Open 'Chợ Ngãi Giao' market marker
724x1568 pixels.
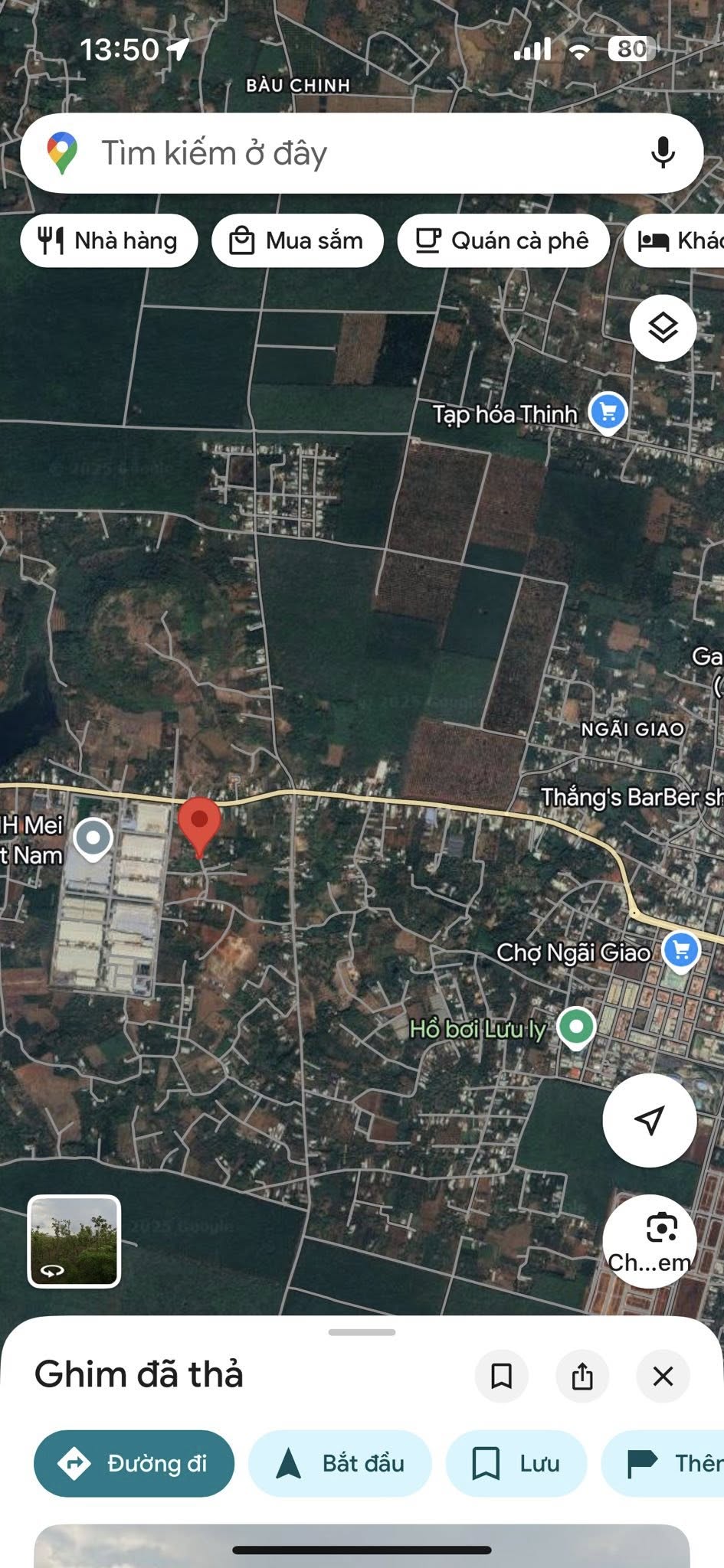click(x=680, y=952)
